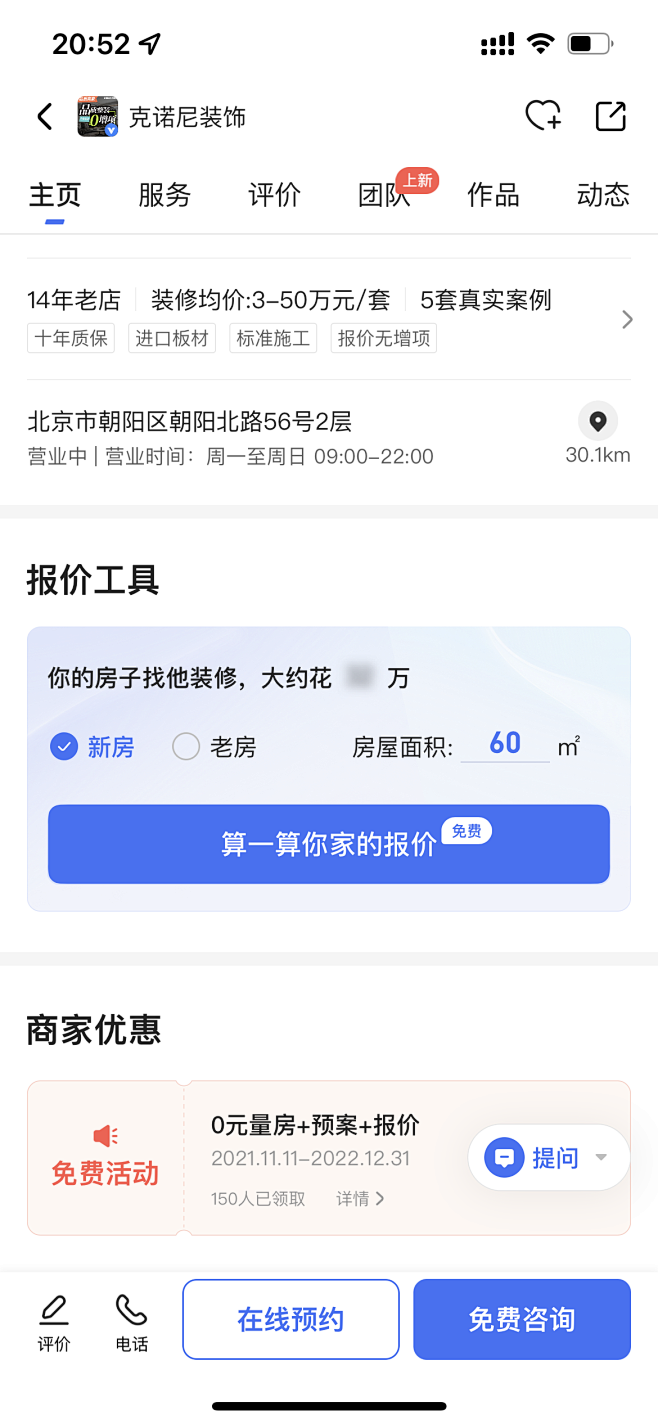658x1424 pixels.
Task: Write a review via bottom 评价 icon
Action: tap(54, 1322)
